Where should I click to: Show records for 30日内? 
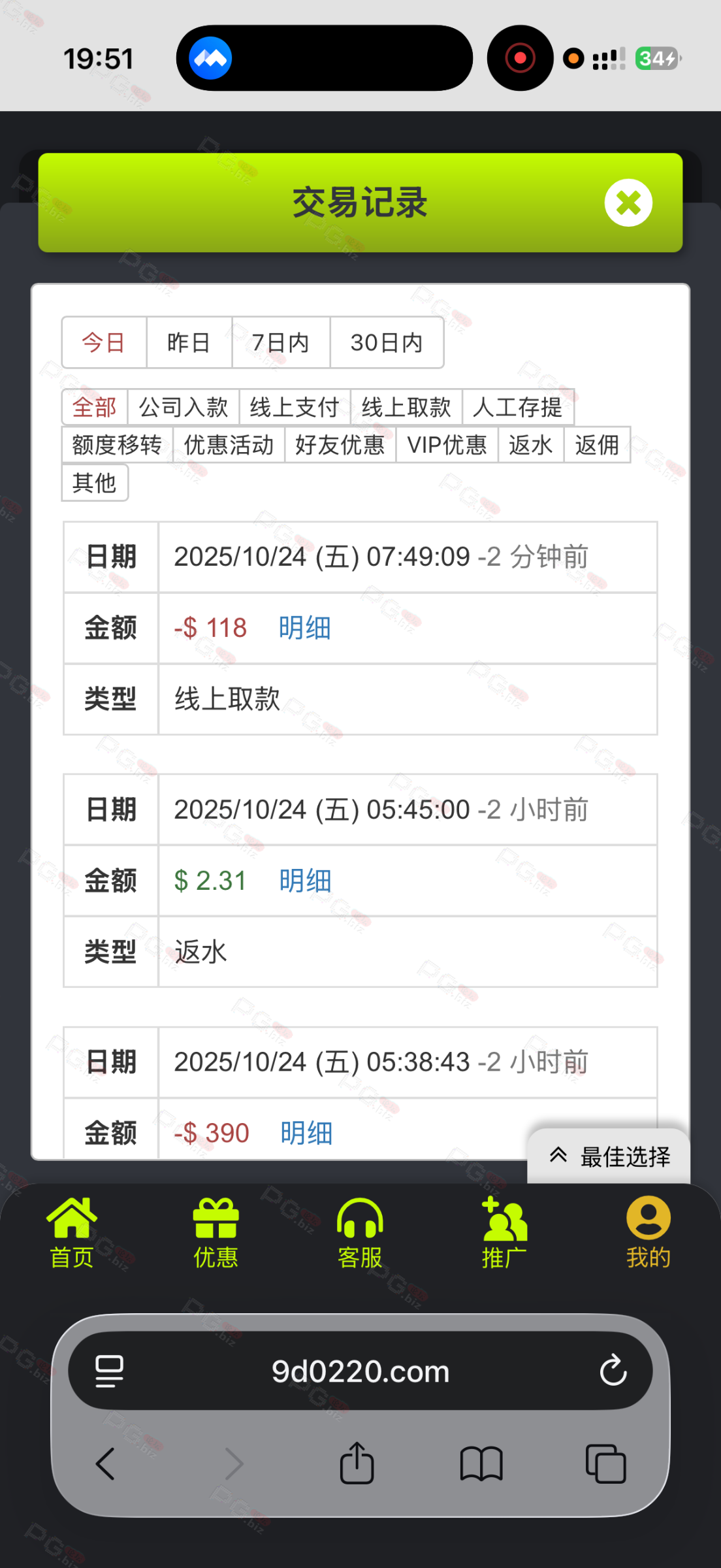[387, 343]
